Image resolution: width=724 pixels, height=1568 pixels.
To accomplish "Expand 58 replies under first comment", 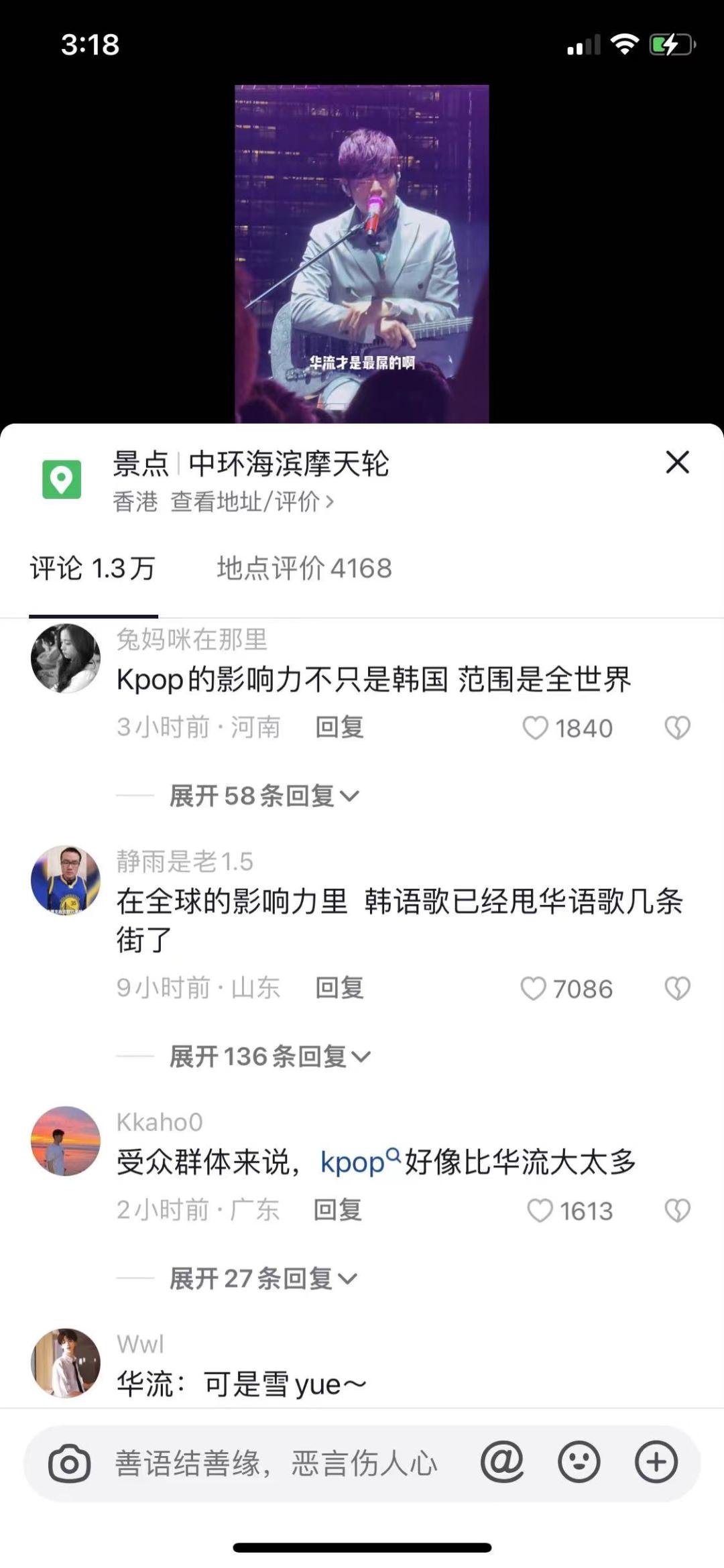I will click(264, 796).
